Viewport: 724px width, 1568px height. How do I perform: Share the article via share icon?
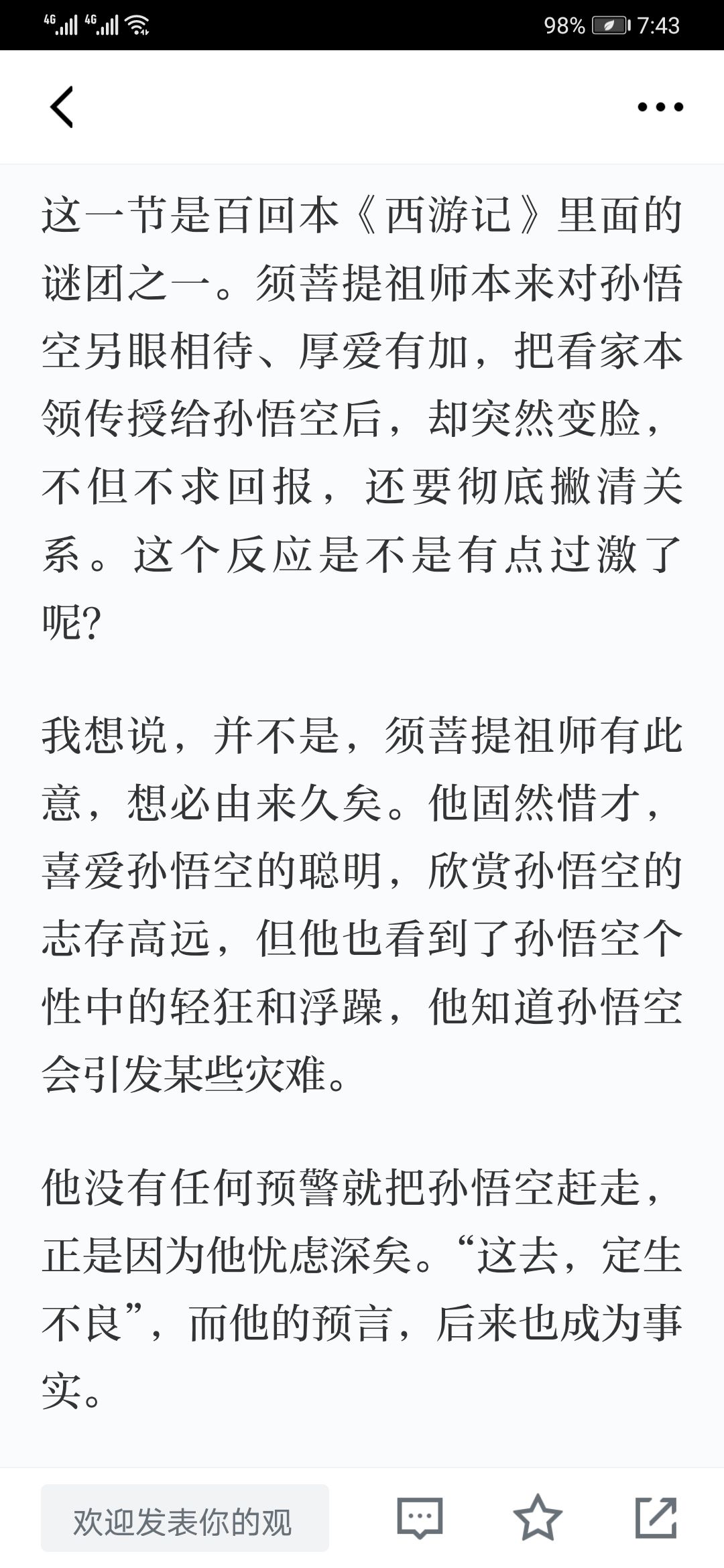click(x=656, y=1518)
